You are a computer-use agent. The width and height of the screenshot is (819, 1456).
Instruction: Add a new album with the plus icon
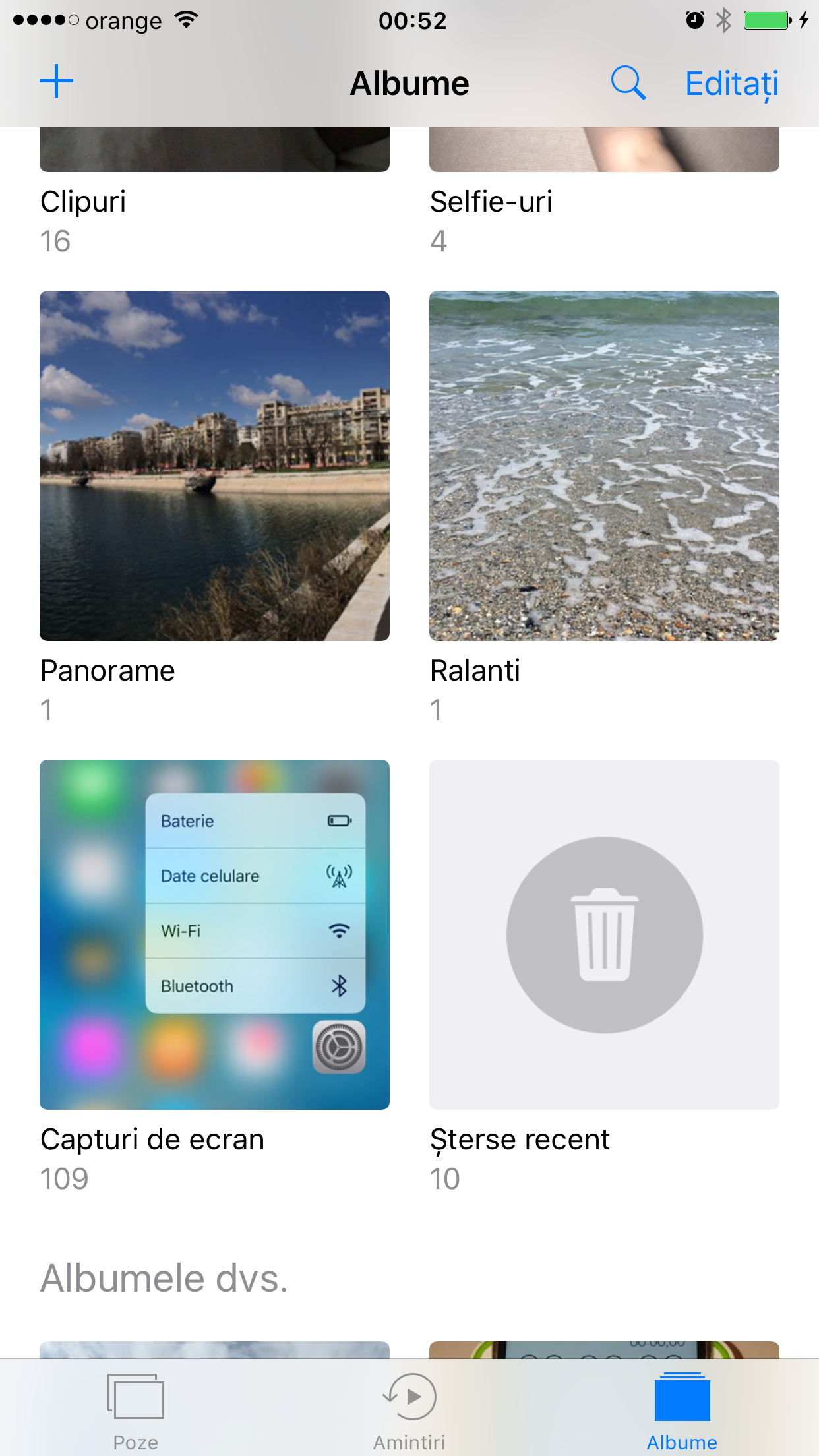56,82
